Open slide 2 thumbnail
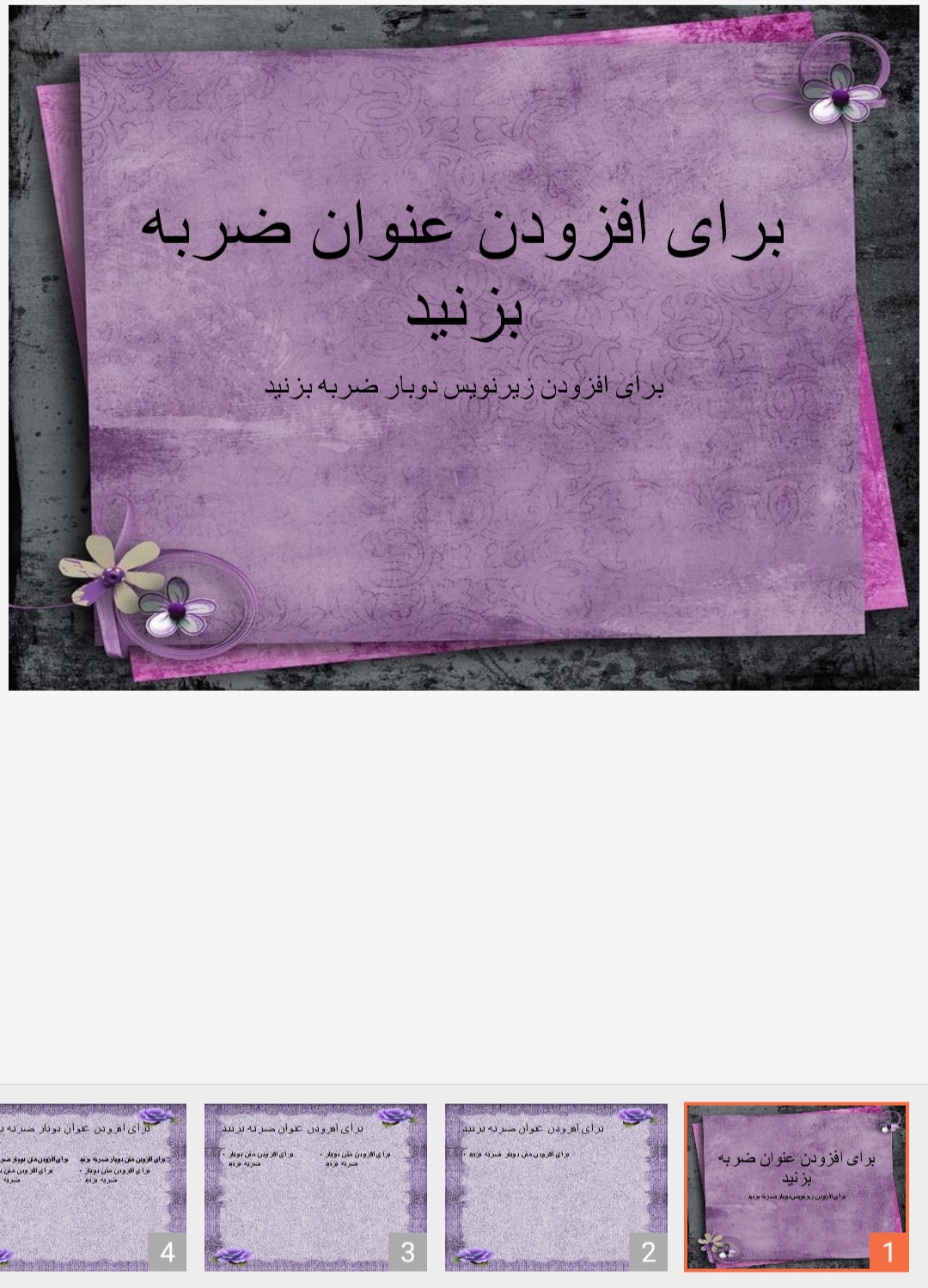Screen dimensions: 928x1288 [x=556, y=1187]
